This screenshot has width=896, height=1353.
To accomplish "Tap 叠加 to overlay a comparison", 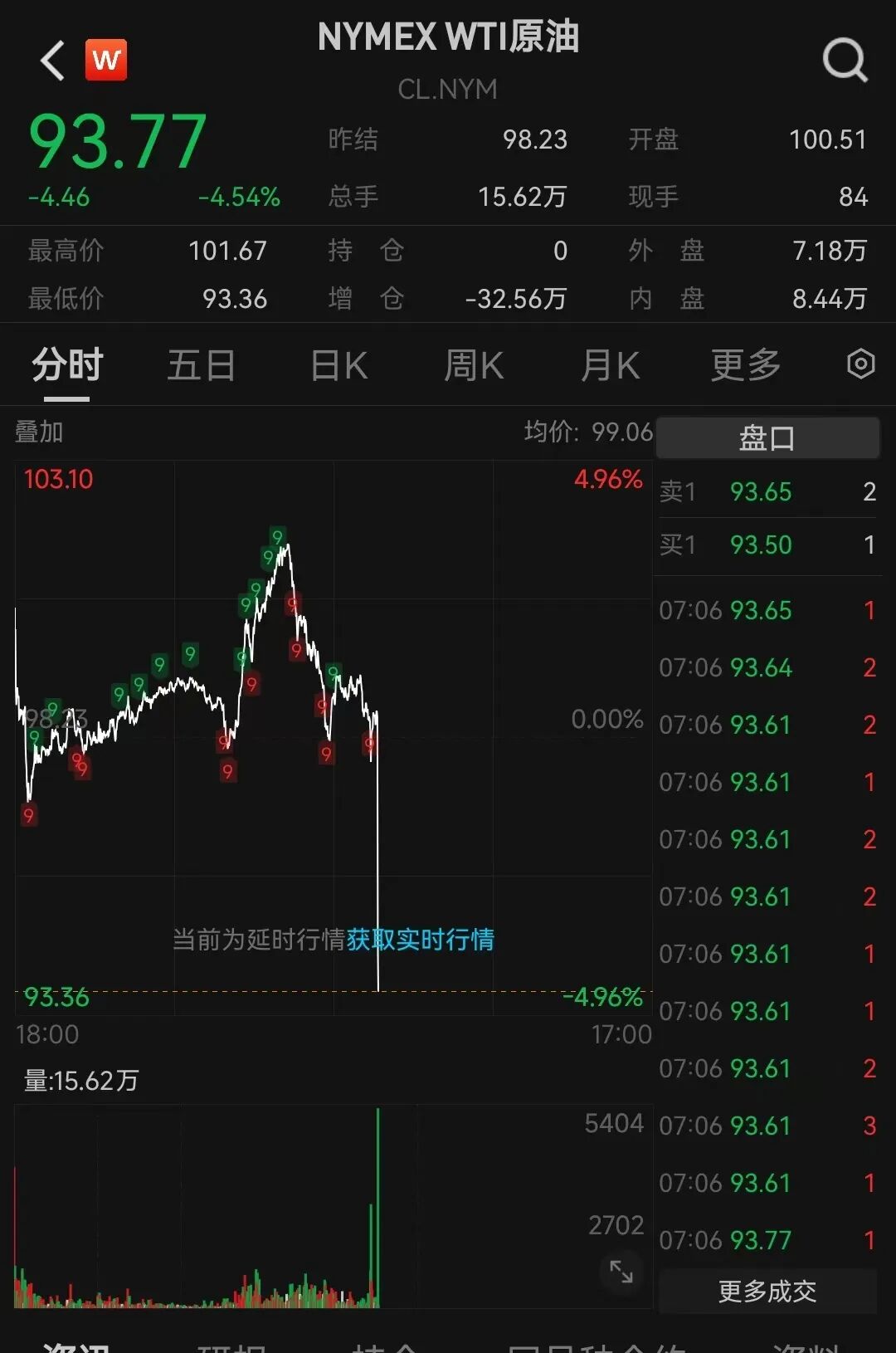I will tap(39, 432).
